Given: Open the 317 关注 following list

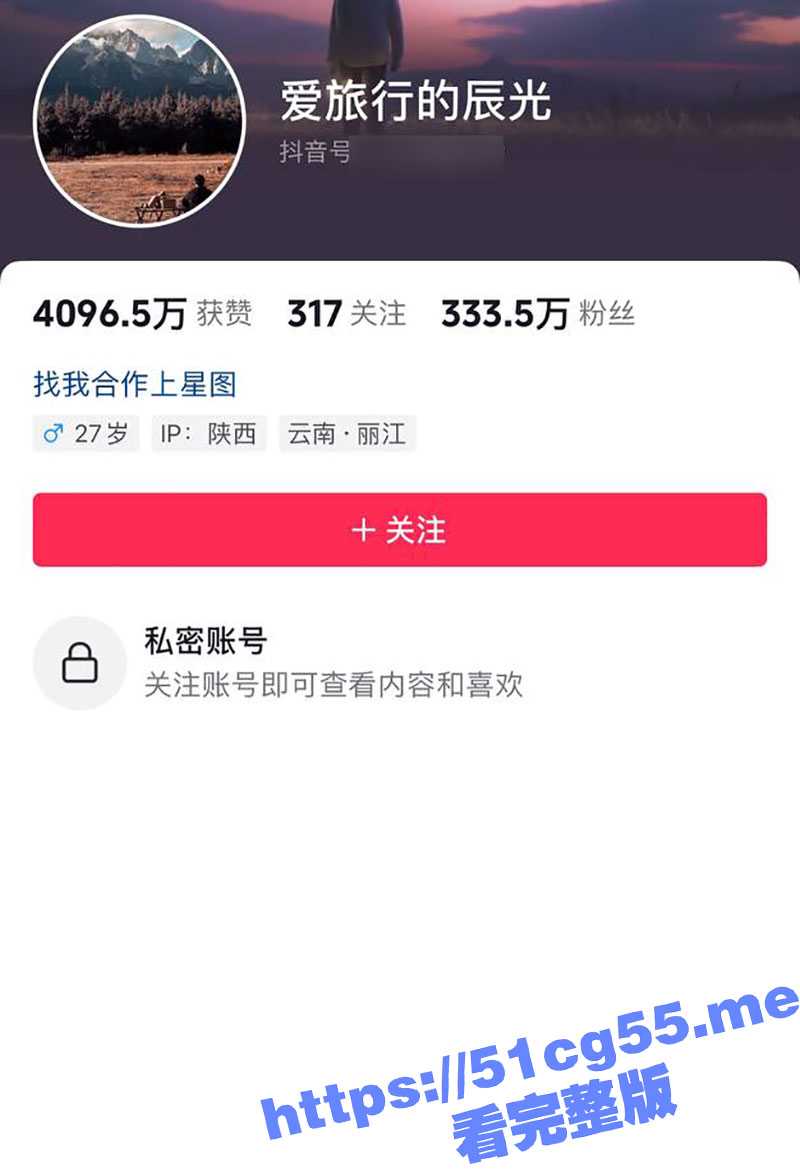Looking at the screenshot, I should [x=345, y=313].
